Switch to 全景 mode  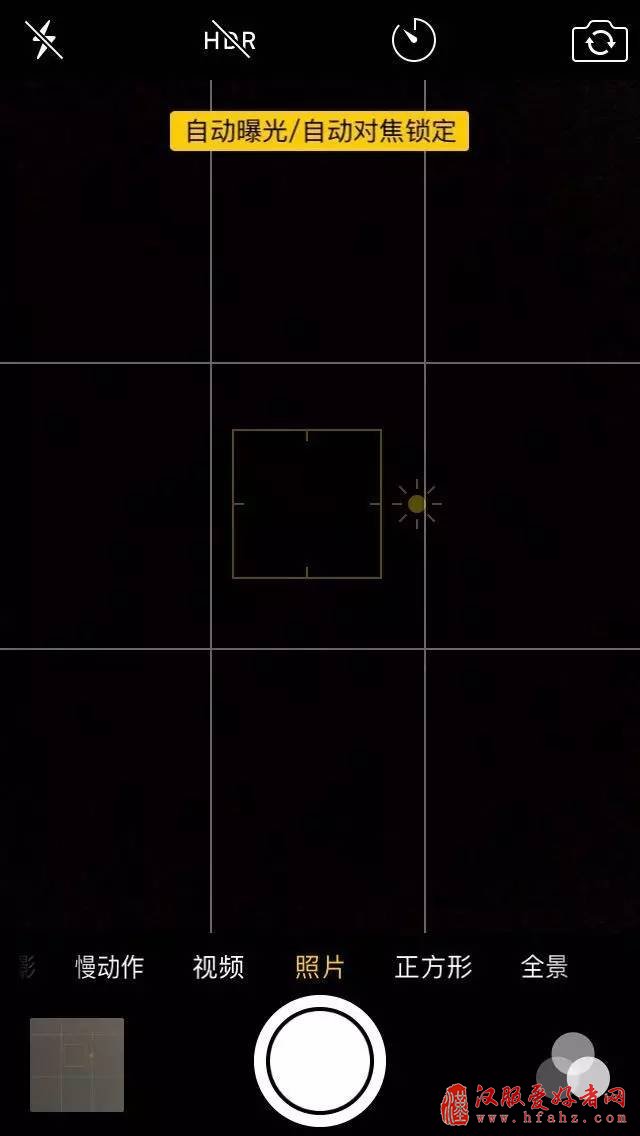[x=544, y=967]
